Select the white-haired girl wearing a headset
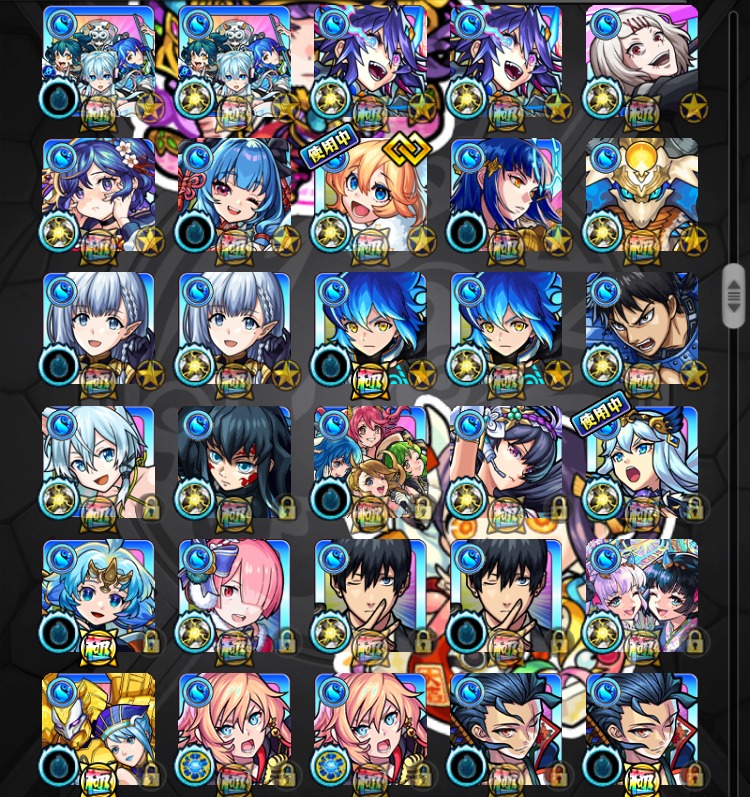750x797 pixels. point(98,462)
